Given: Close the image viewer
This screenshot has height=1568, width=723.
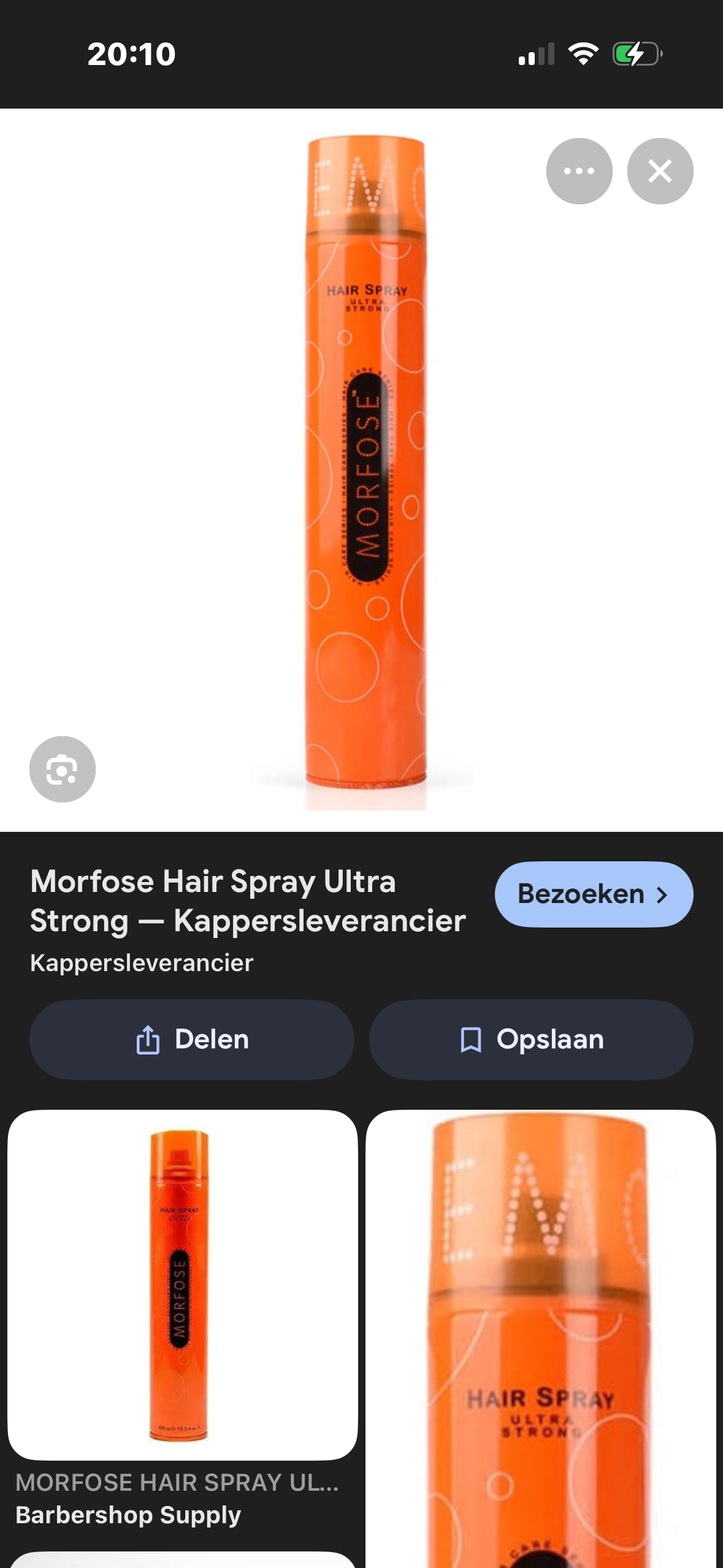Looking at the screenshot, I should 660,171.
